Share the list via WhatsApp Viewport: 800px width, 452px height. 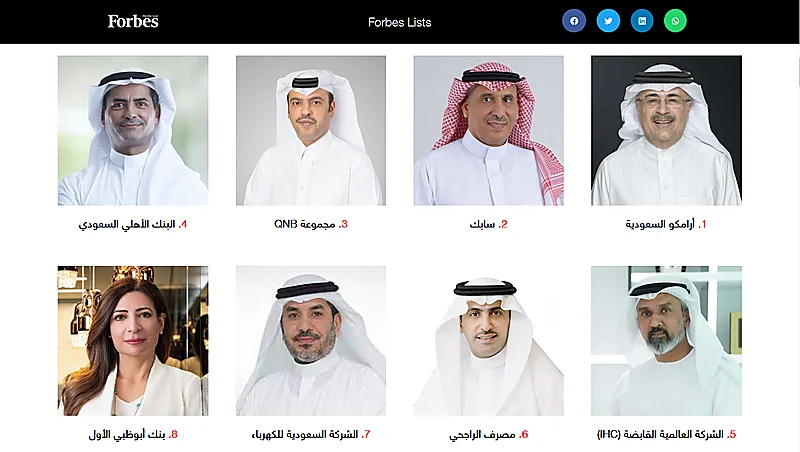[676, 21]
